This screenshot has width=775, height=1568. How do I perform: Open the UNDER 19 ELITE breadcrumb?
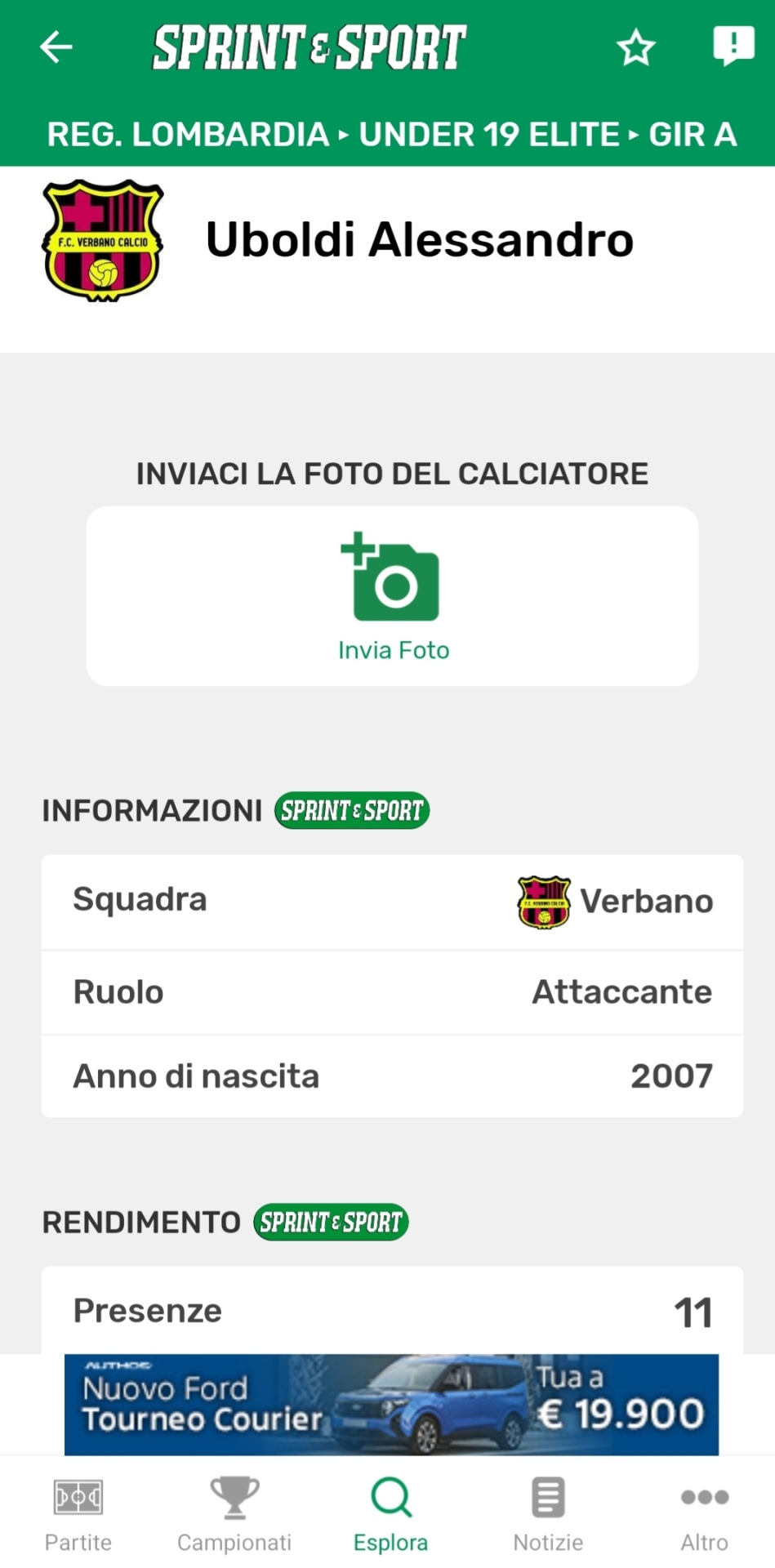click(489, 135)
